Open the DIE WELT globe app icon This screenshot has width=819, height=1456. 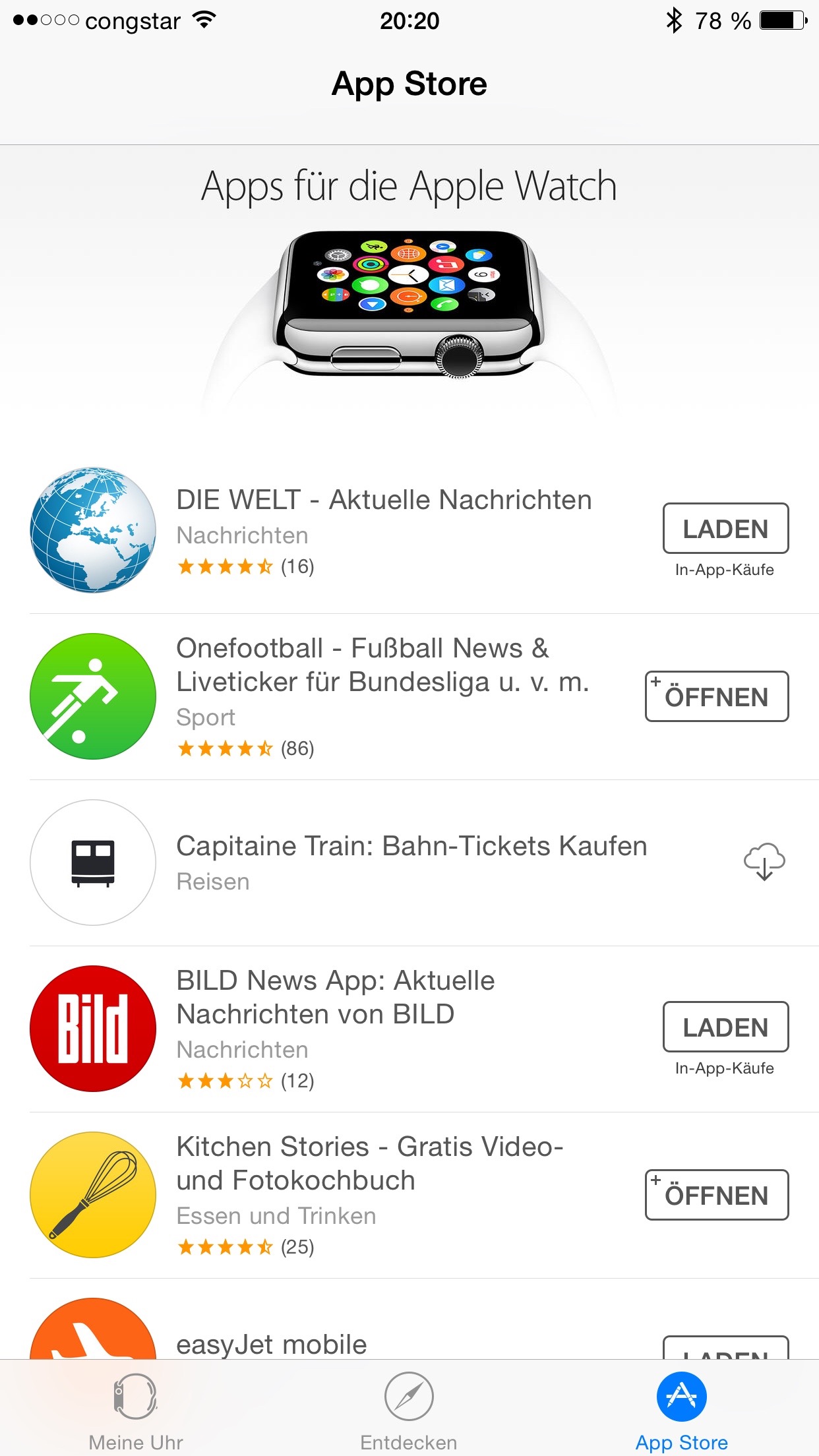(92, 531)
